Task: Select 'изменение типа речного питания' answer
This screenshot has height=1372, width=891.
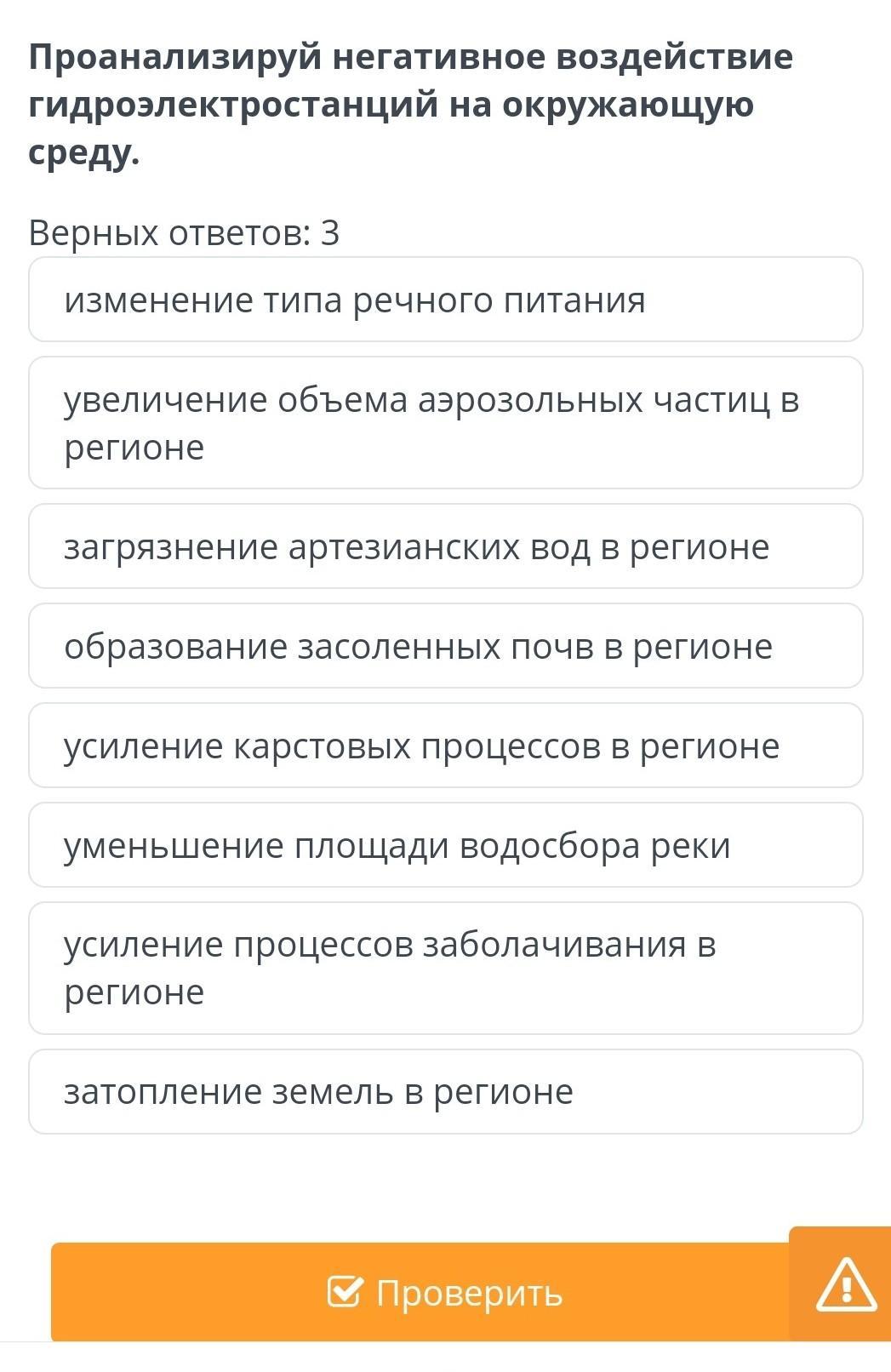Action: pos(445,300)
